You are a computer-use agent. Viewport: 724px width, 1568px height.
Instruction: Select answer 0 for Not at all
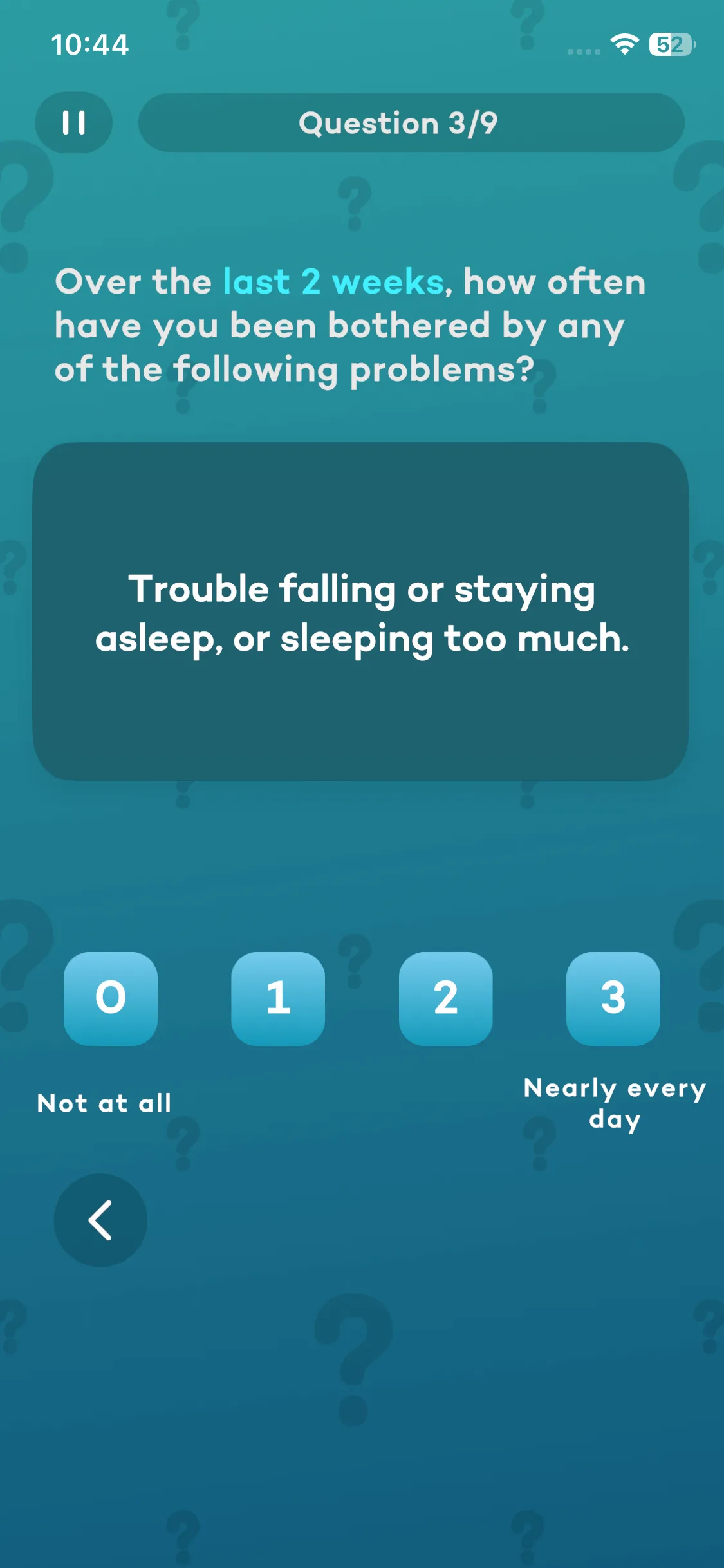(x=111, y=998)
